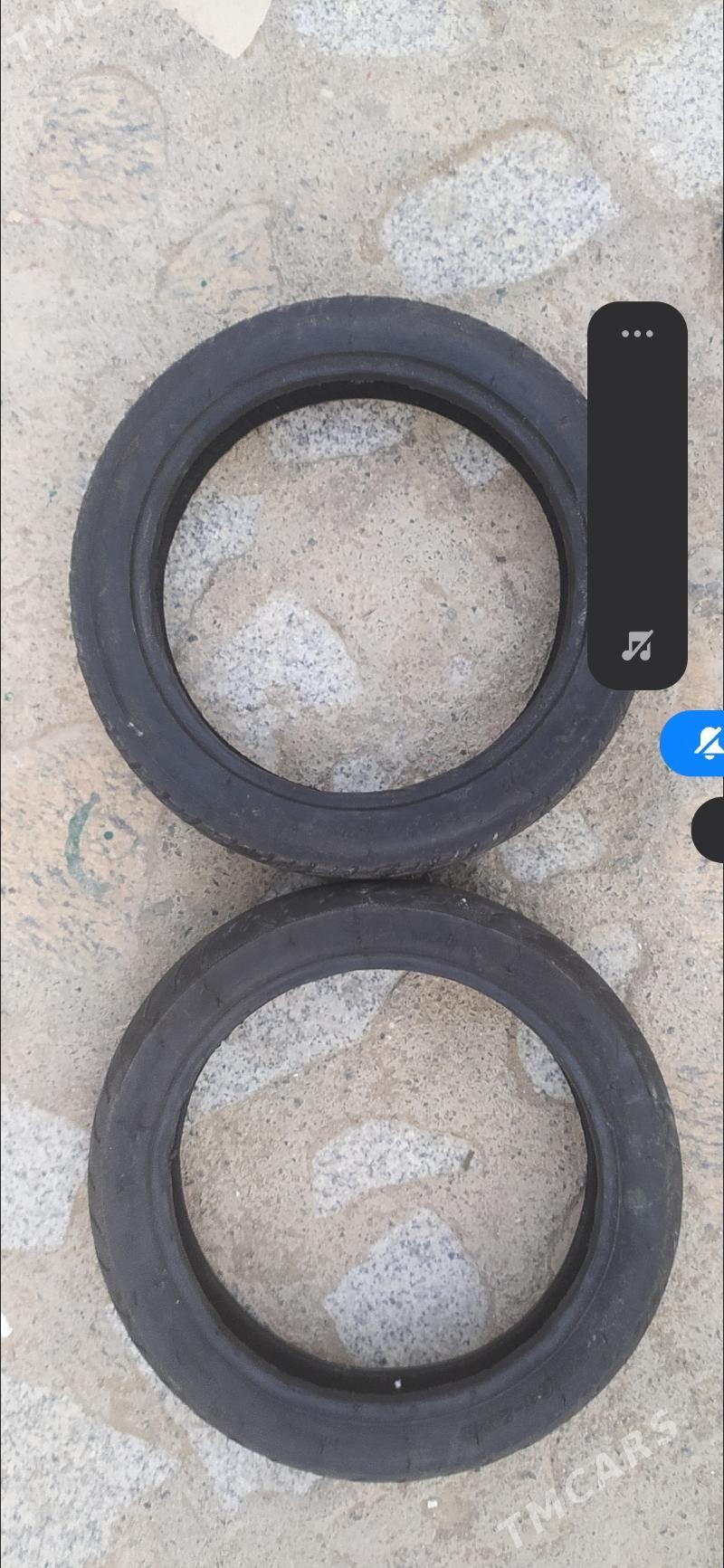This screenshot has height=1568, width=724.
Task: Open more volume settings via three dots
Action: pyautogui.click(x=637, y=334)
